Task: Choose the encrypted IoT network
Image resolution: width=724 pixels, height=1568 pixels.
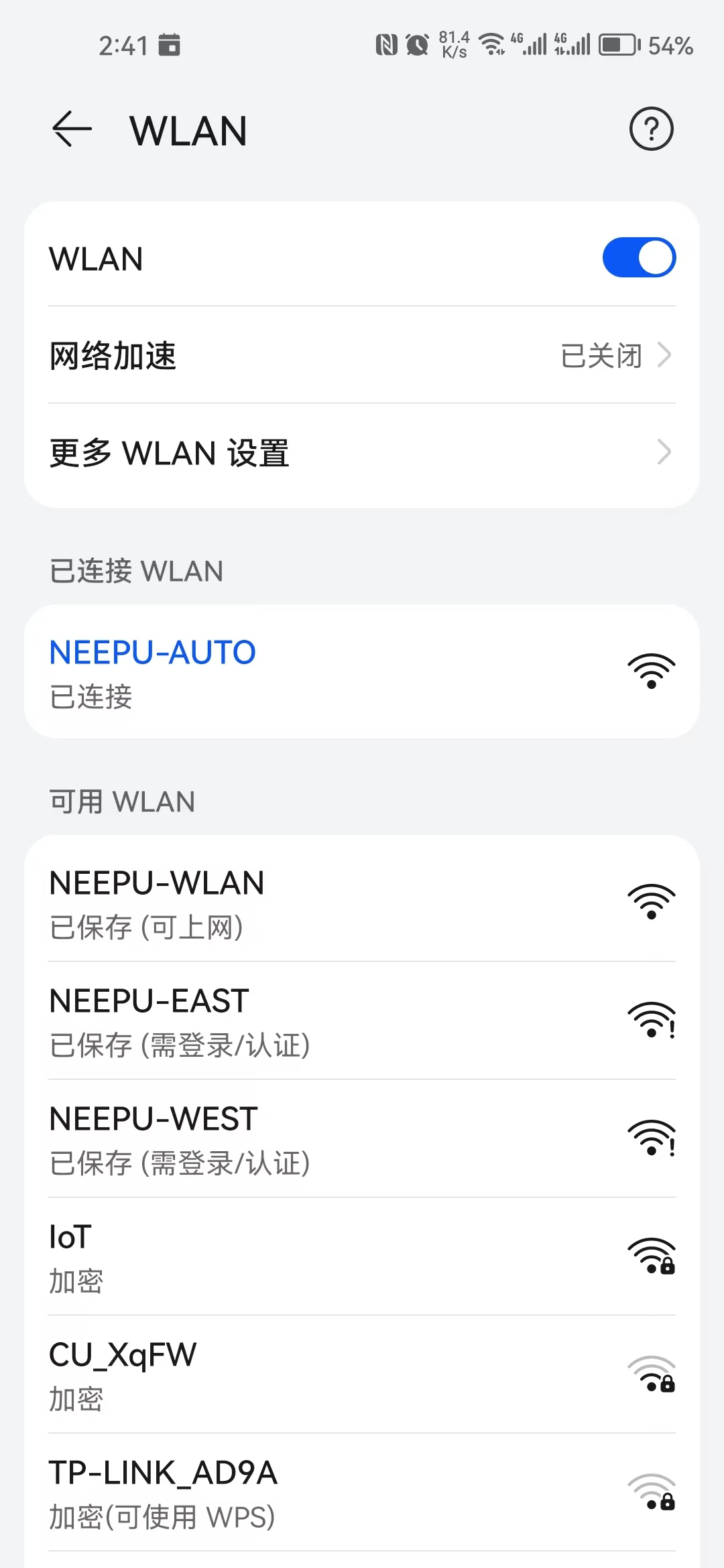Action: click(x=362, y=1256)
